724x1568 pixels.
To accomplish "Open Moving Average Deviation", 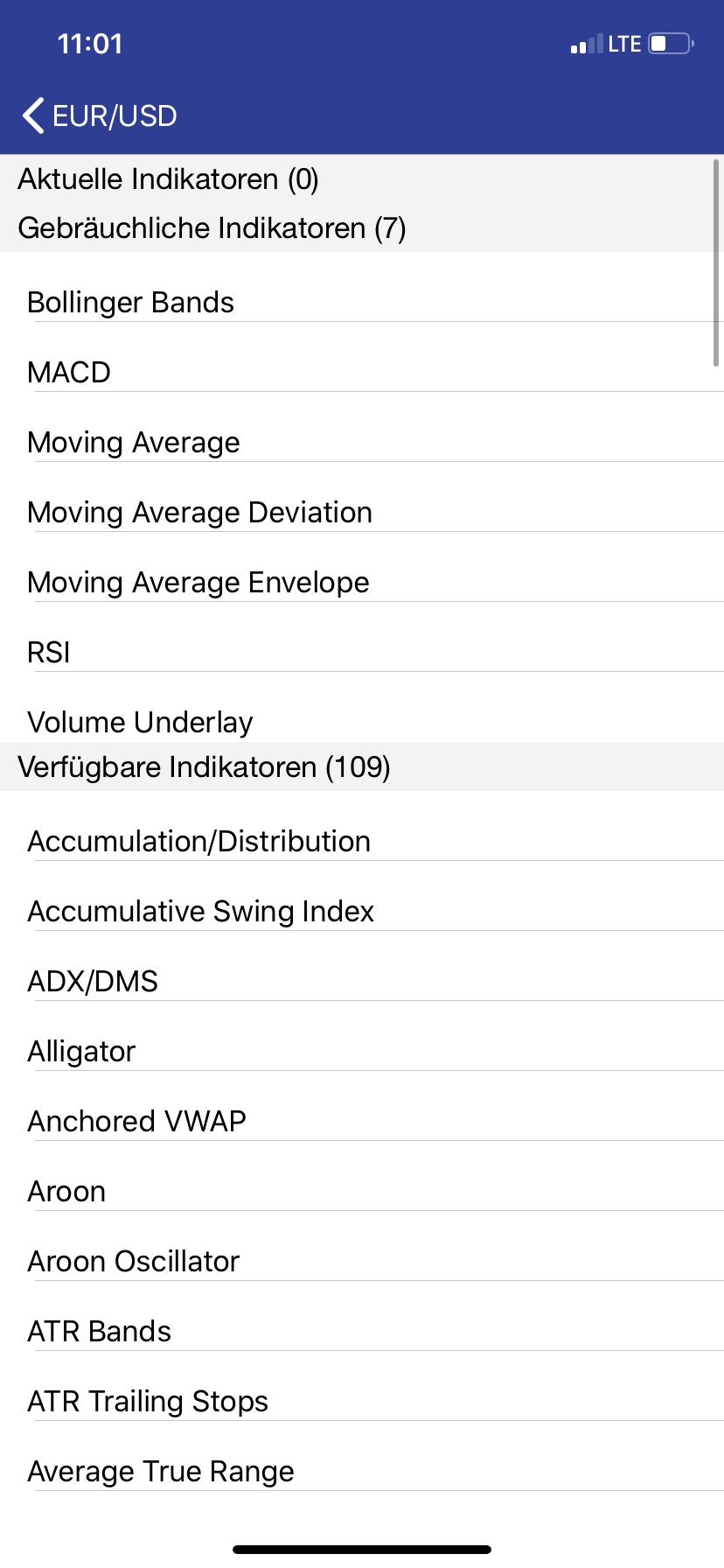I will (x=362, y=512).
